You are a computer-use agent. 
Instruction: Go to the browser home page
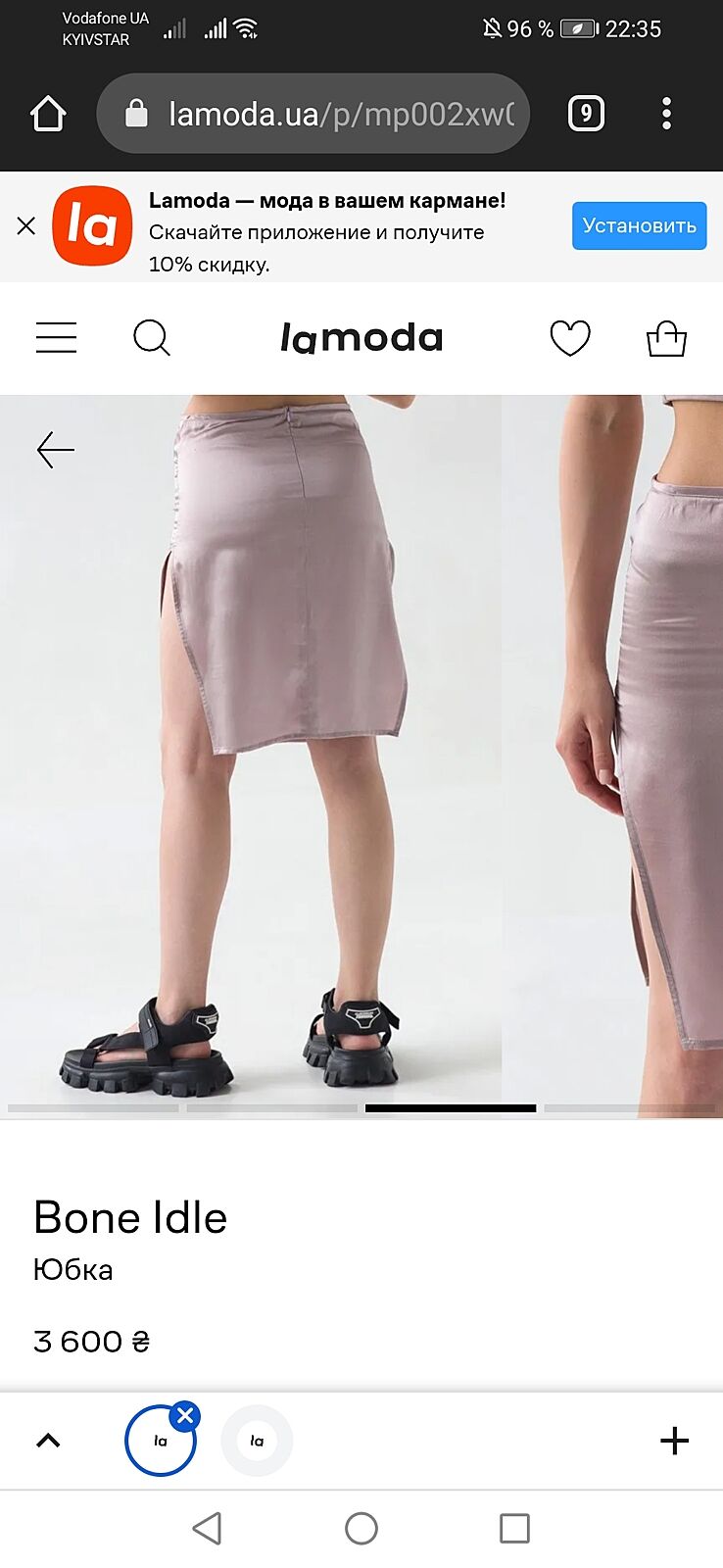(x=48, y=114)
